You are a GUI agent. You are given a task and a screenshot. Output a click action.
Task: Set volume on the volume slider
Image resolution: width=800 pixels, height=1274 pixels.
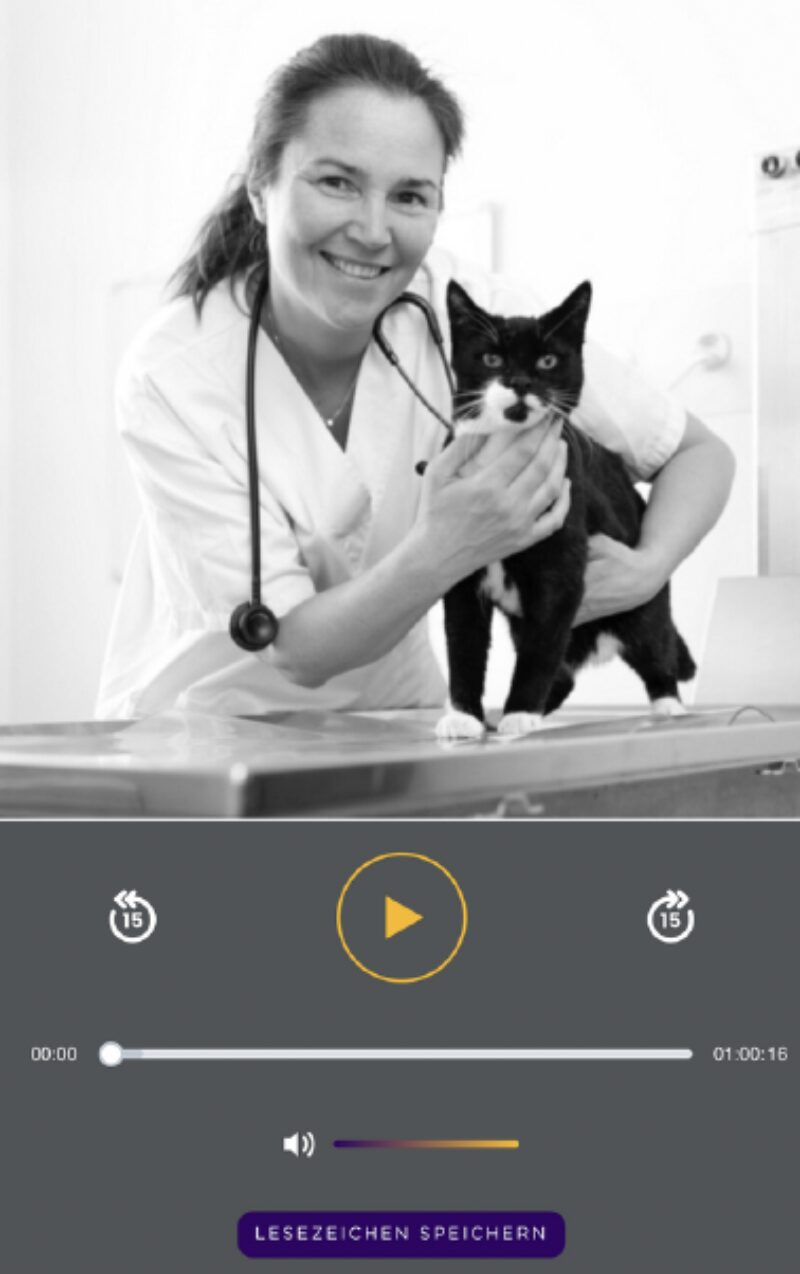(x=426, y=1144)
